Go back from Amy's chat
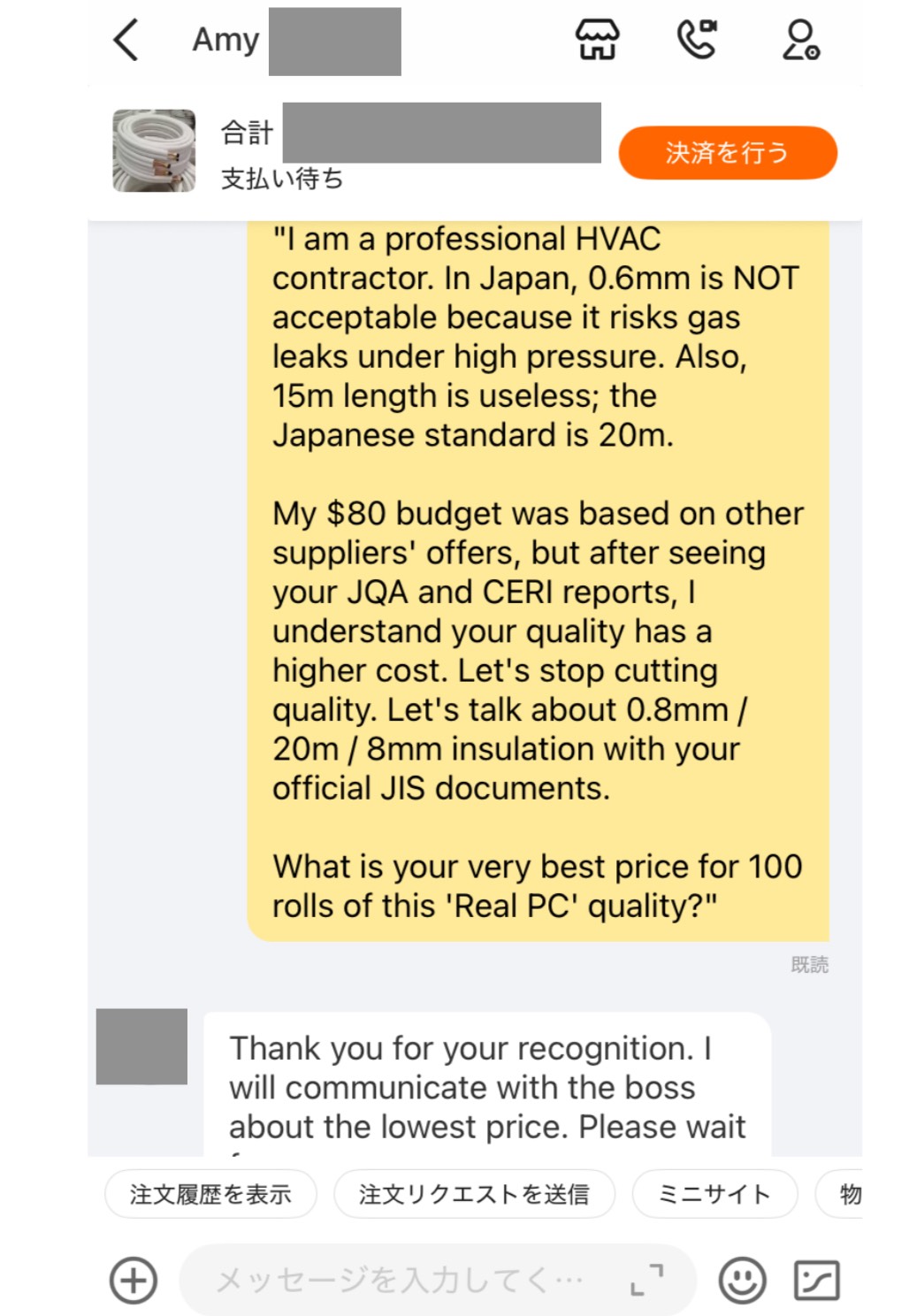 tap(126, 41)
